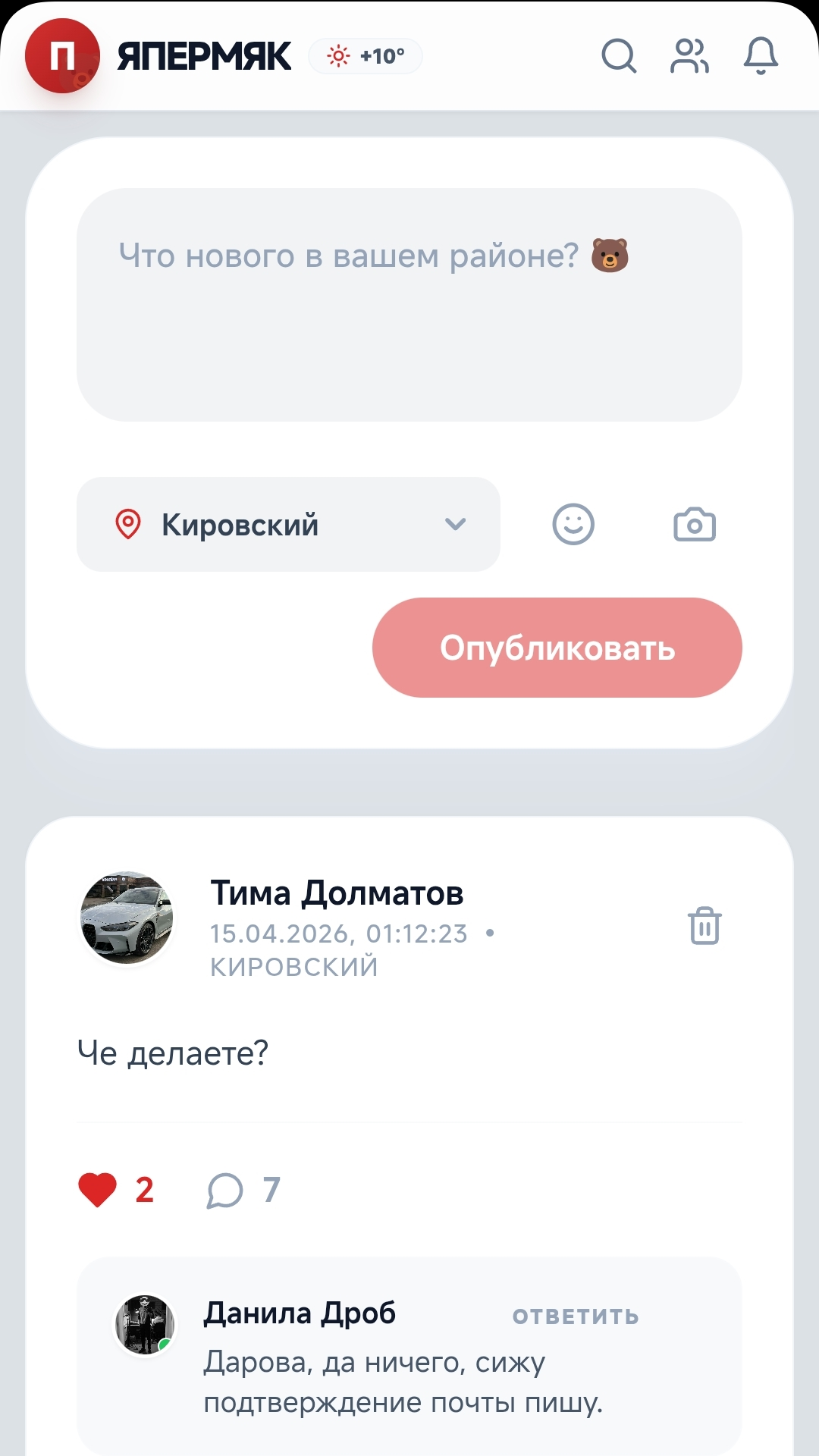Tap the Опубликовать button

tap(557, 648)
